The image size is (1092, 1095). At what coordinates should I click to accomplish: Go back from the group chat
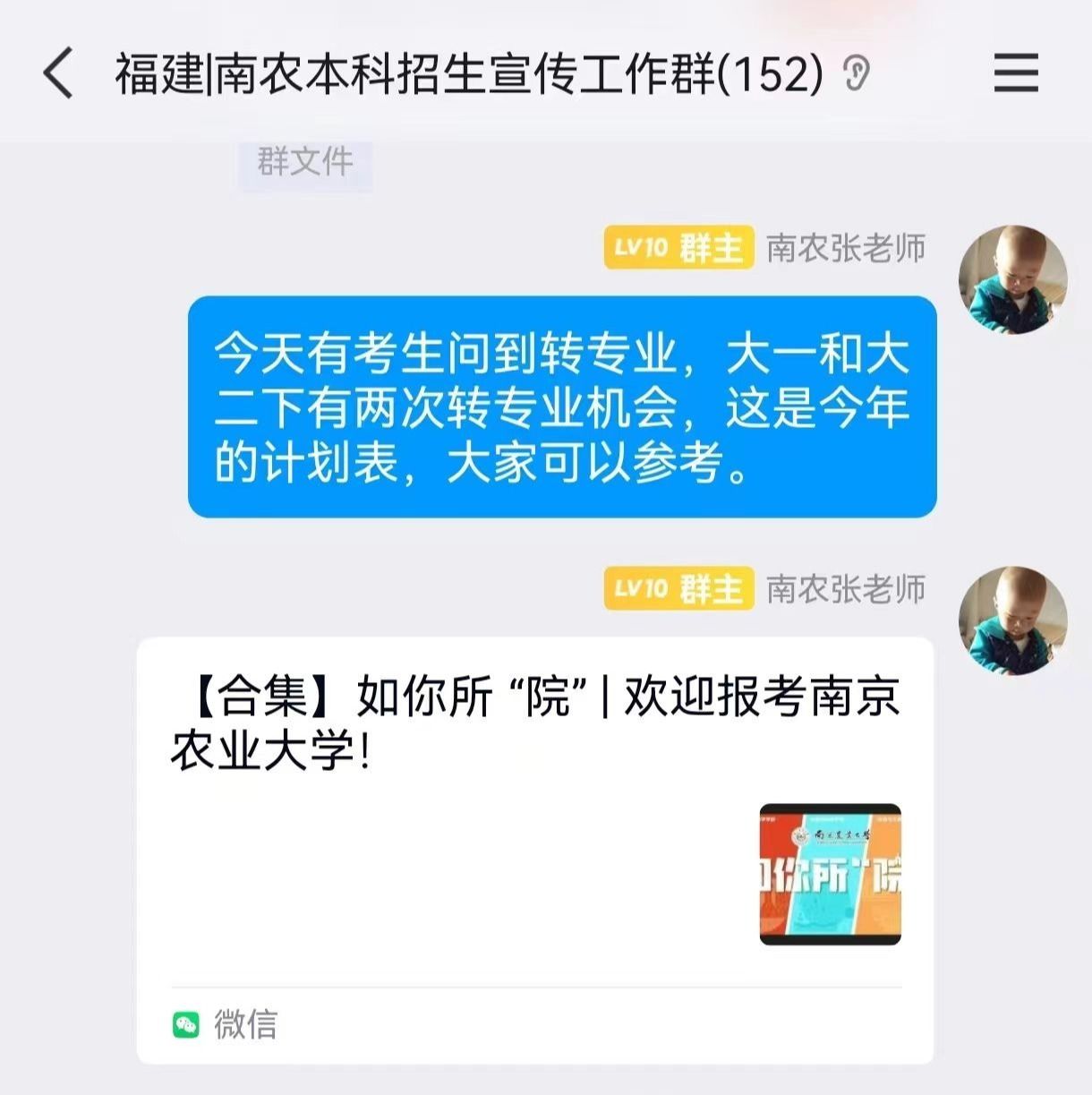click(59, 73)
